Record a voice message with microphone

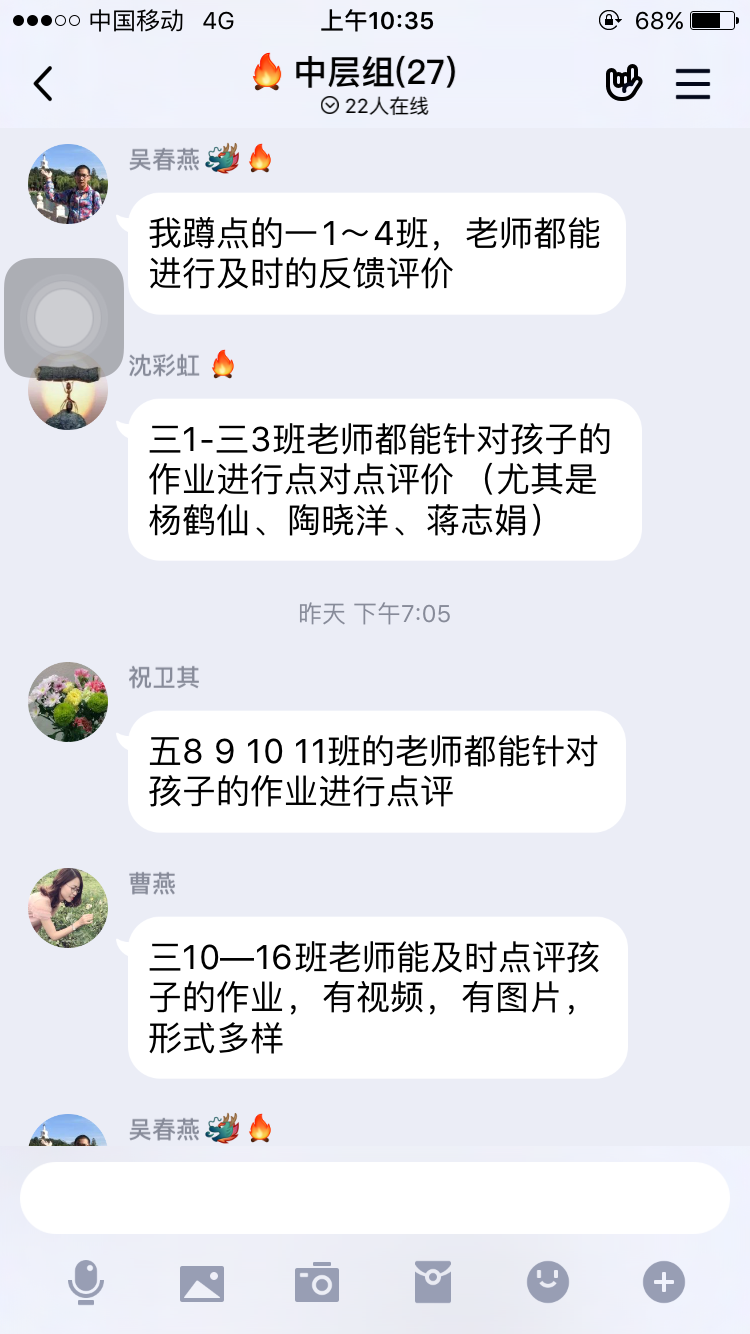tap(86, 1282)
